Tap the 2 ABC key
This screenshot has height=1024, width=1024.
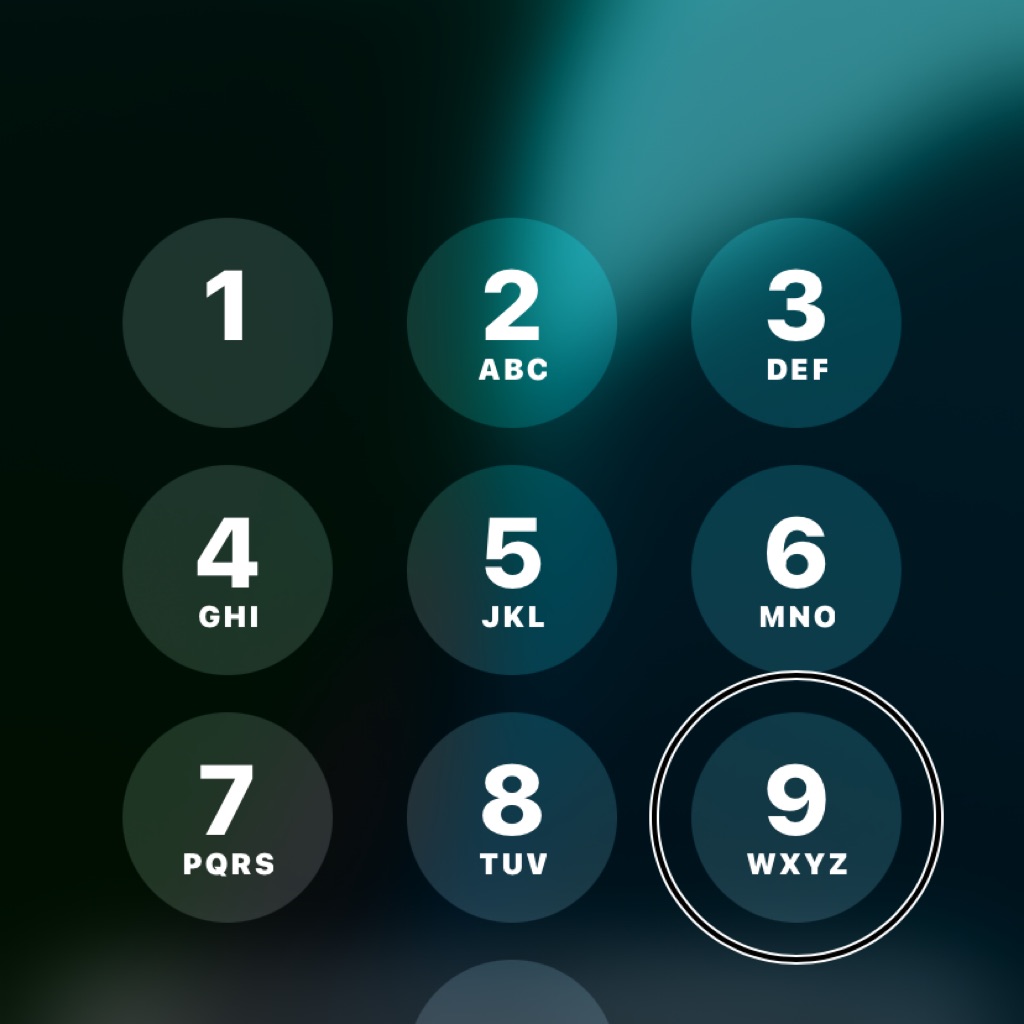[512, 322]
